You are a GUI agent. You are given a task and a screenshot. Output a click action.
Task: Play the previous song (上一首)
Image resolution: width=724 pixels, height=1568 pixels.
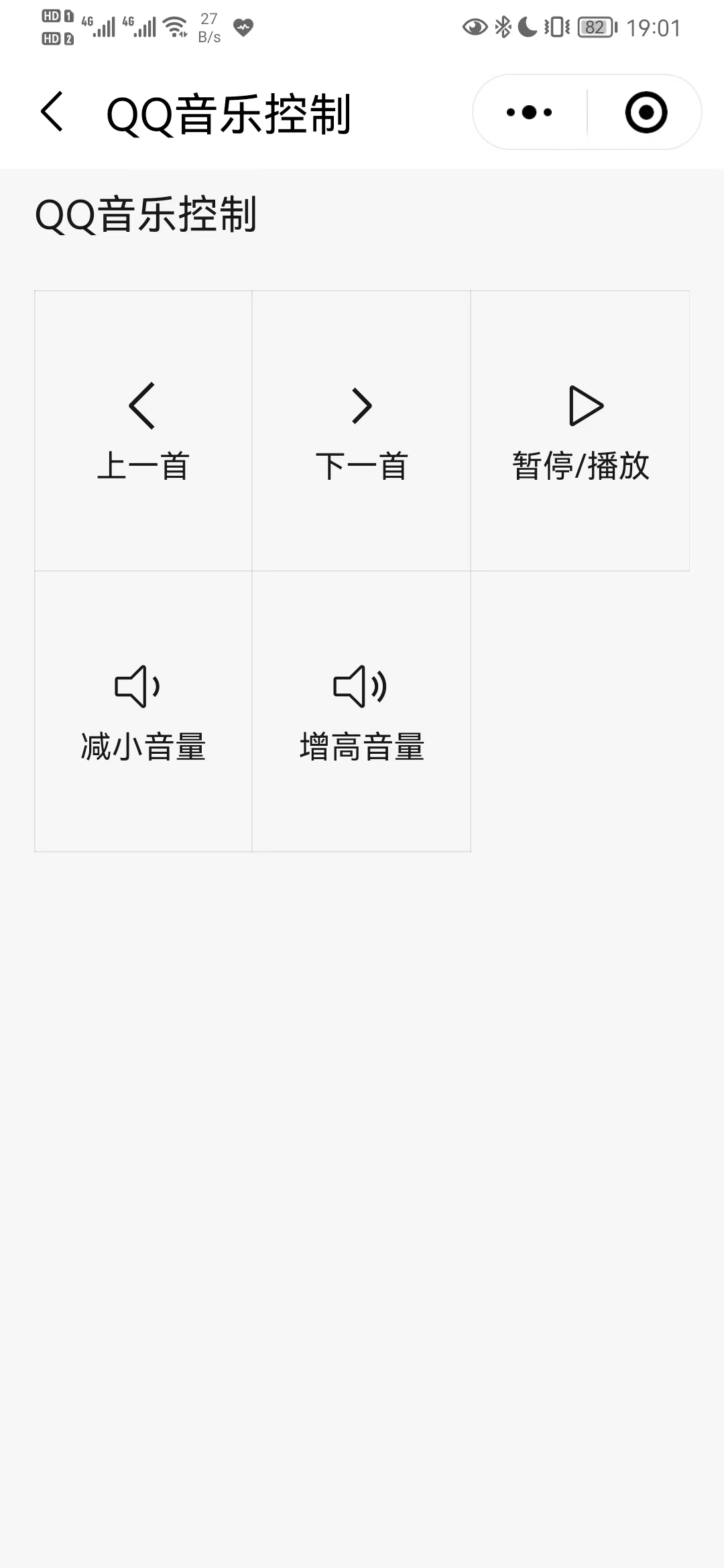coord(143,431)
